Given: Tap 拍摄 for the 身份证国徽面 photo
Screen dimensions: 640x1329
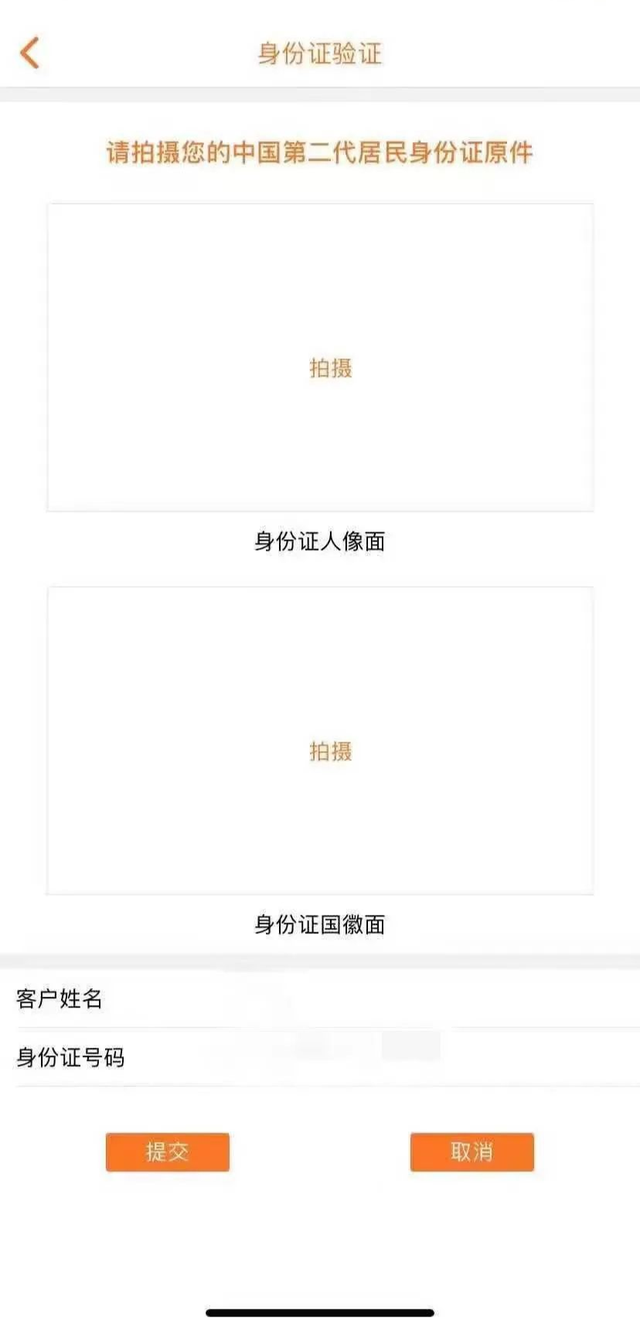Looking at the screenshot, I should coord(320,741).
